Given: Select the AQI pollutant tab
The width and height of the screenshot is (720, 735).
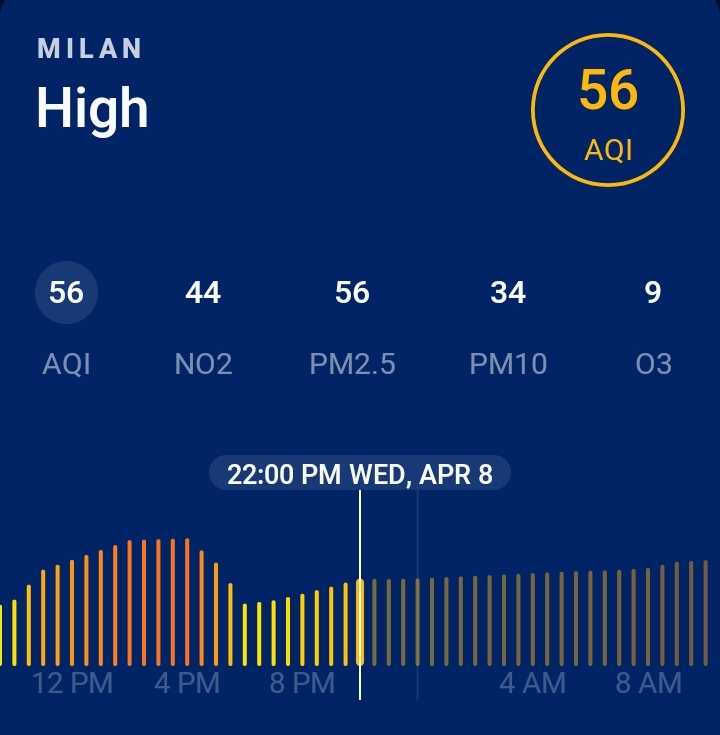Looking at the screenshot, I should [x=66, y=322].
